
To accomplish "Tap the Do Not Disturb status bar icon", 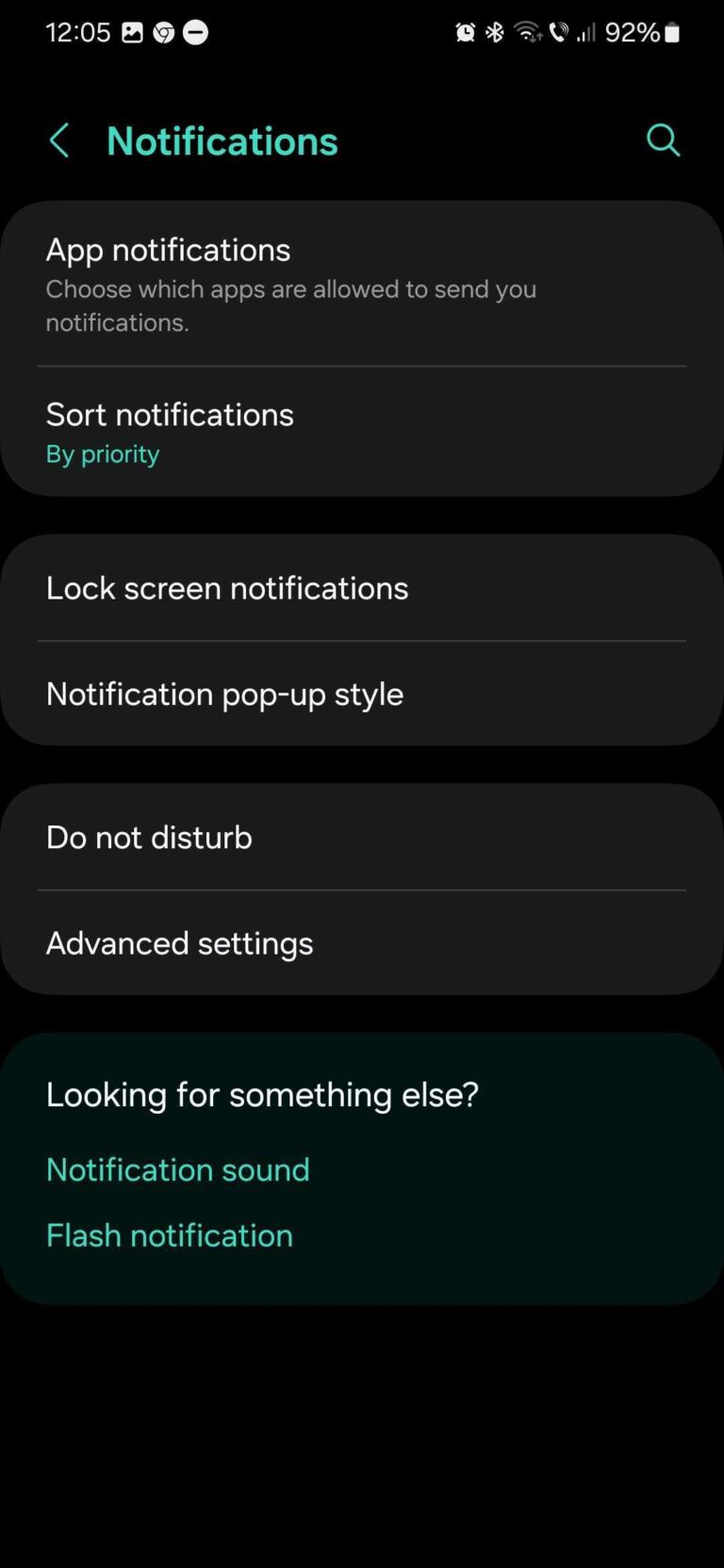I will point(195,31).
